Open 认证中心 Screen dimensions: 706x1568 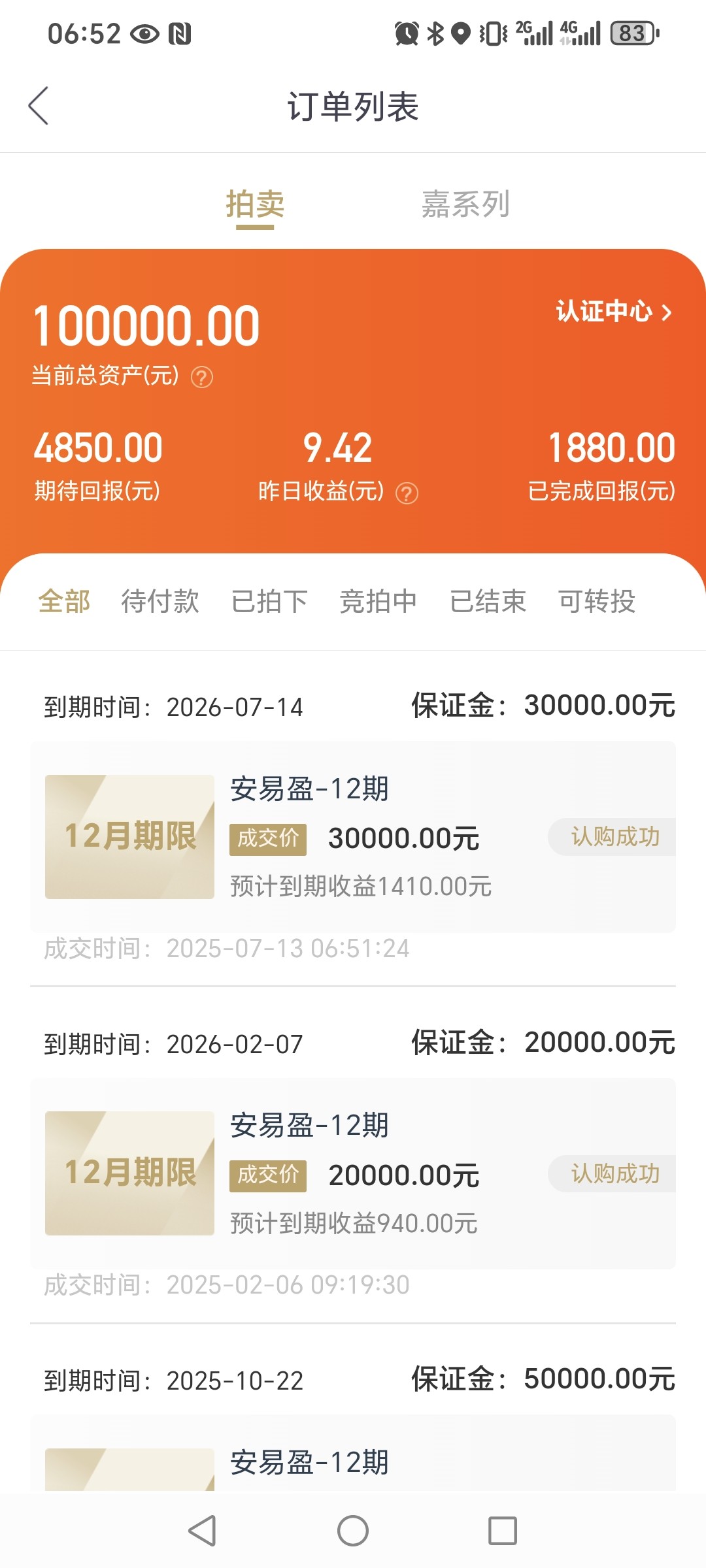click(614, 312)
